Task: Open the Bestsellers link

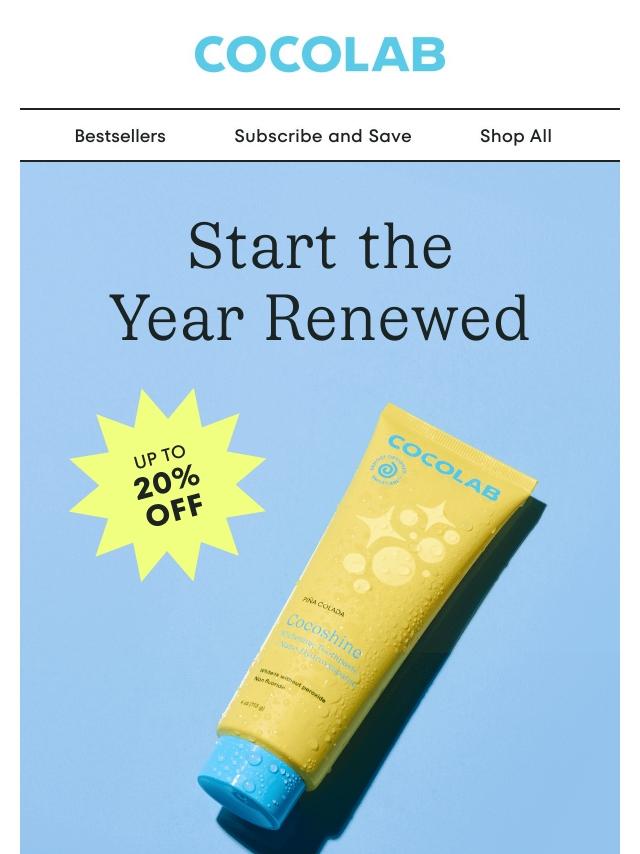Action: coord(120,136)
